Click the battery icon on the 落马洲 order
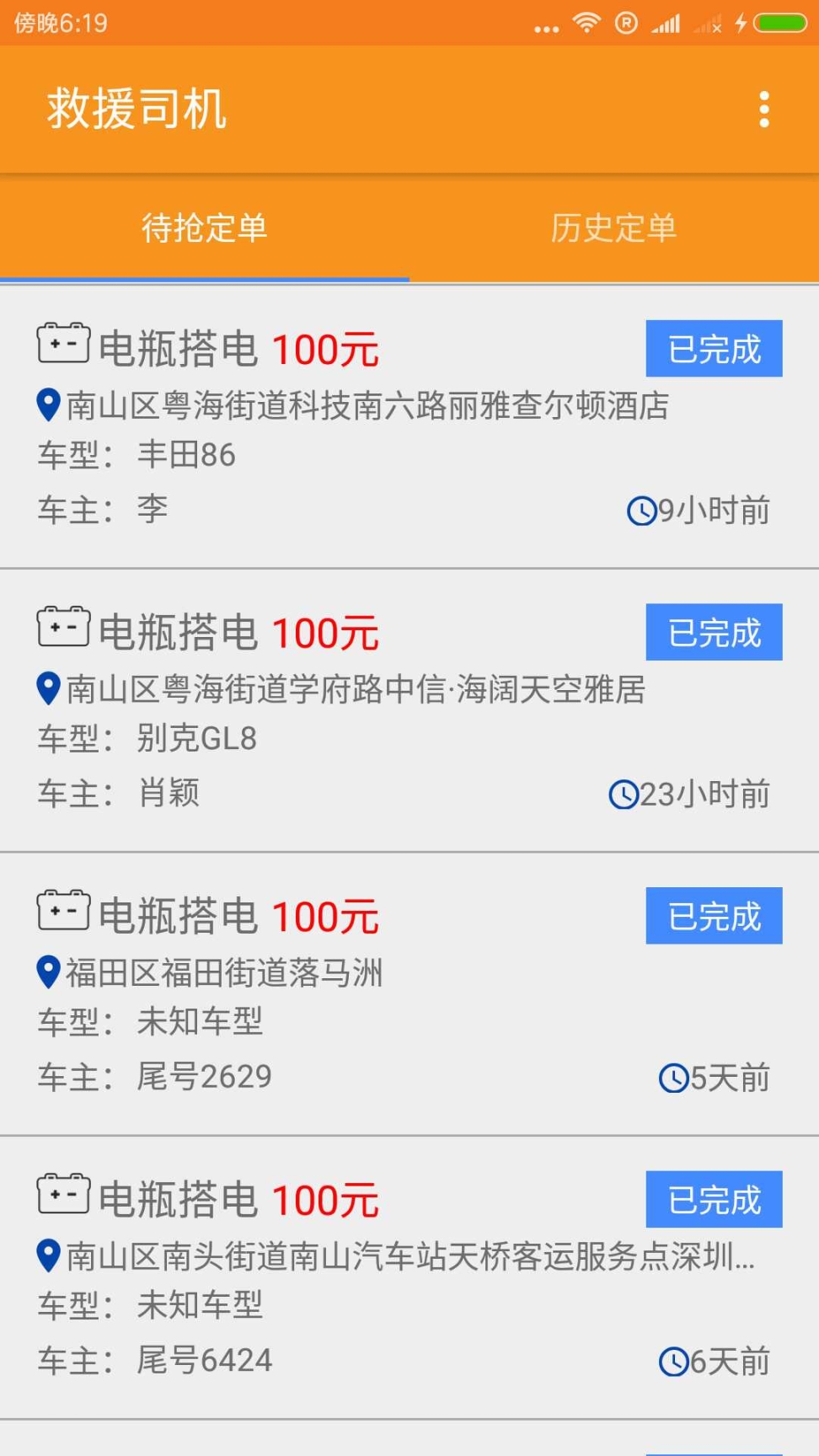The height and width of the screenshot is (1456, 819). 64,911
